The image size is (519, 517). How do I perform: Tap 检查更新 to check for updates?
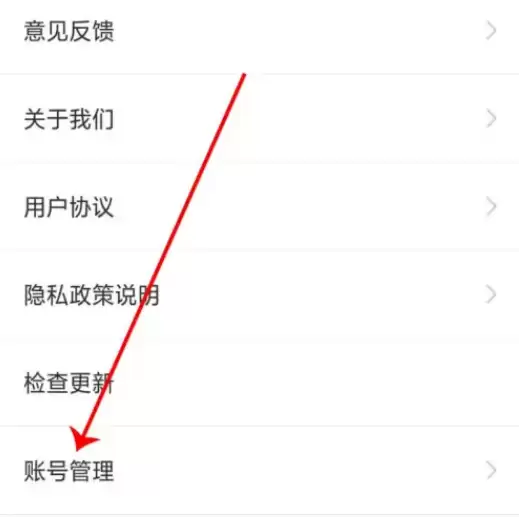pos(259,383)
